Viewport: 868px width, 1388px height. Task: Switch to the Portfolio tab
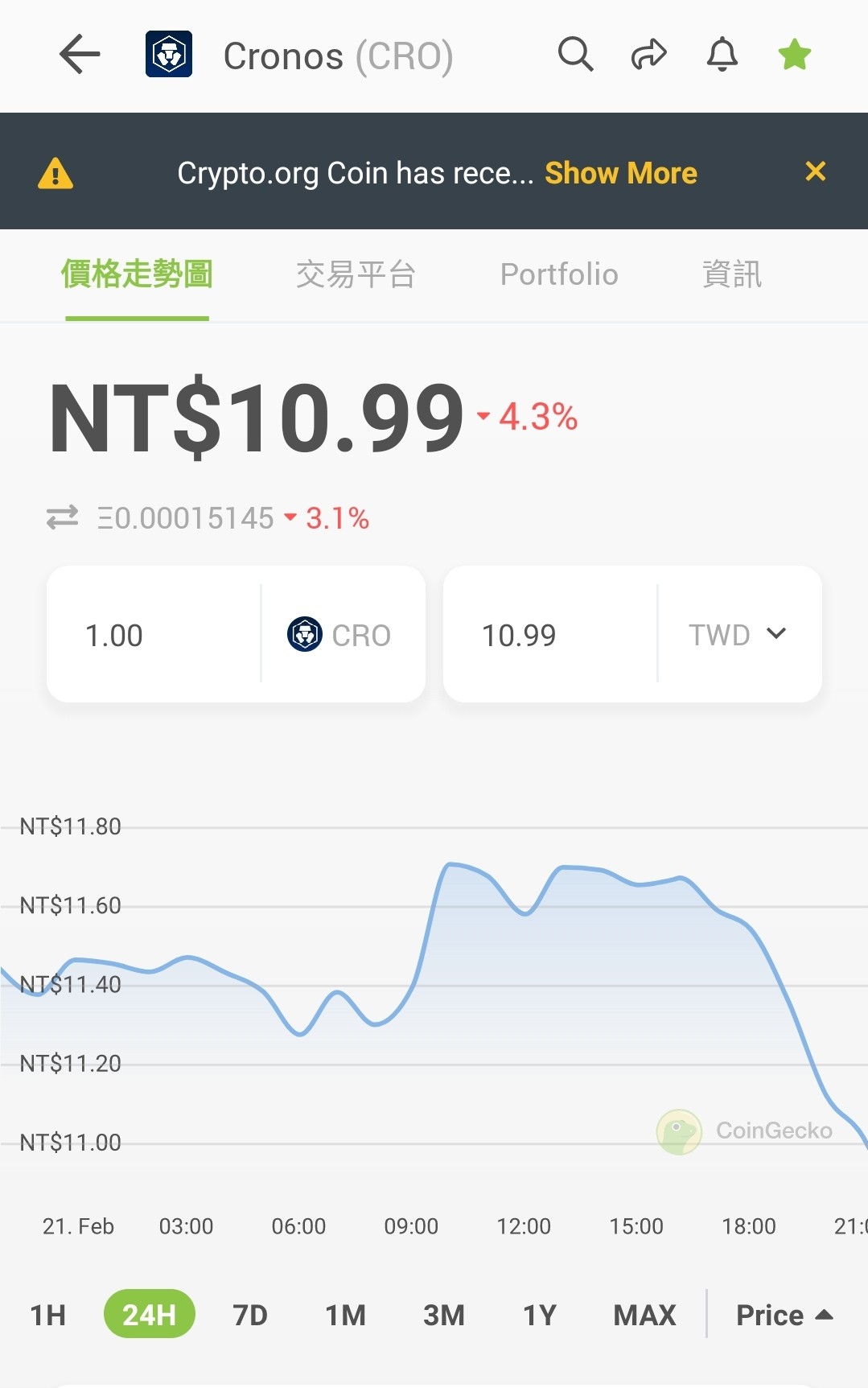(x=559, y=274)
